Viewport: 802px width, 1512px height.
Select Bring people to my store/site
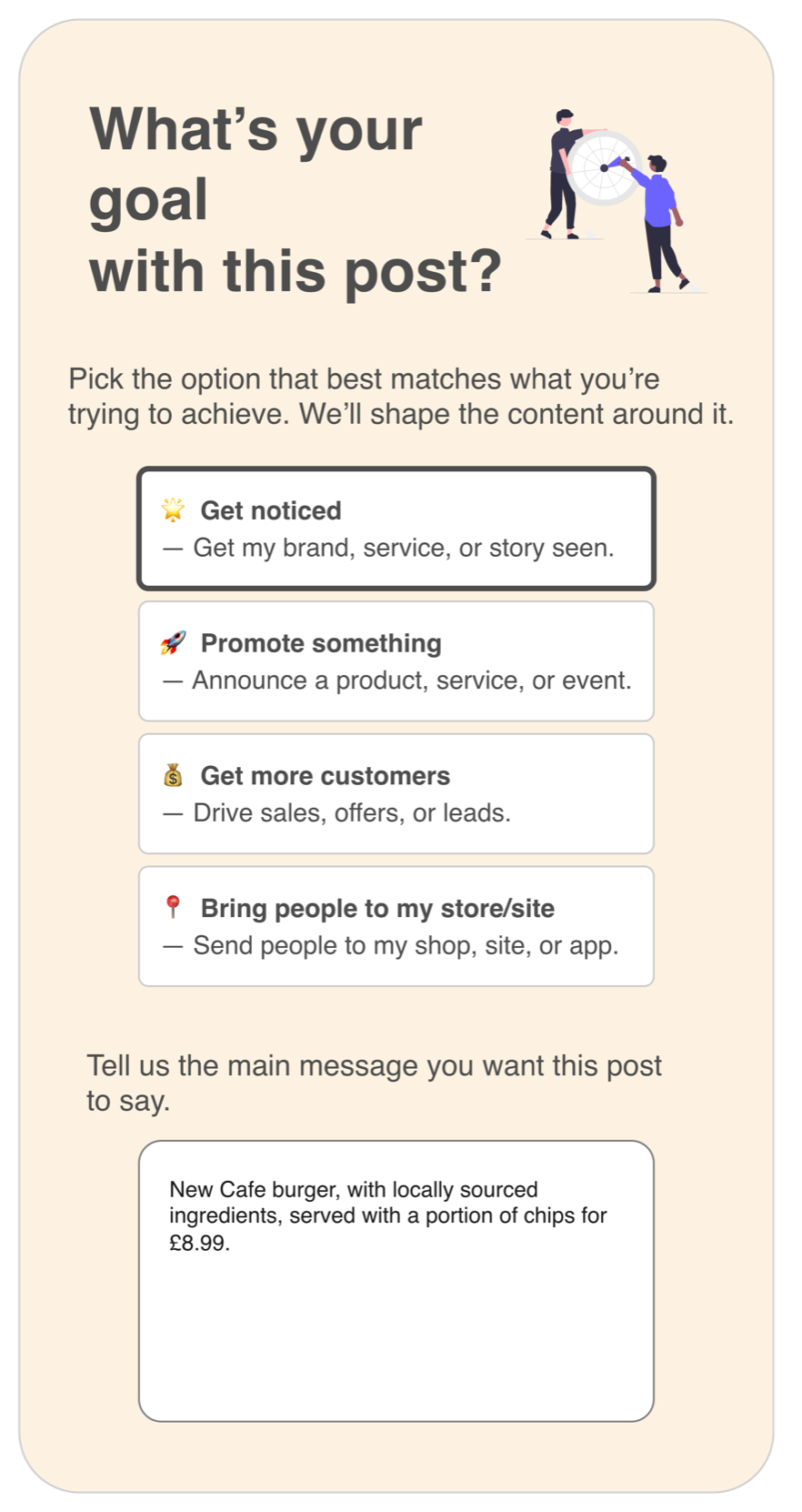pyautogui.click(x=396, y=926)
